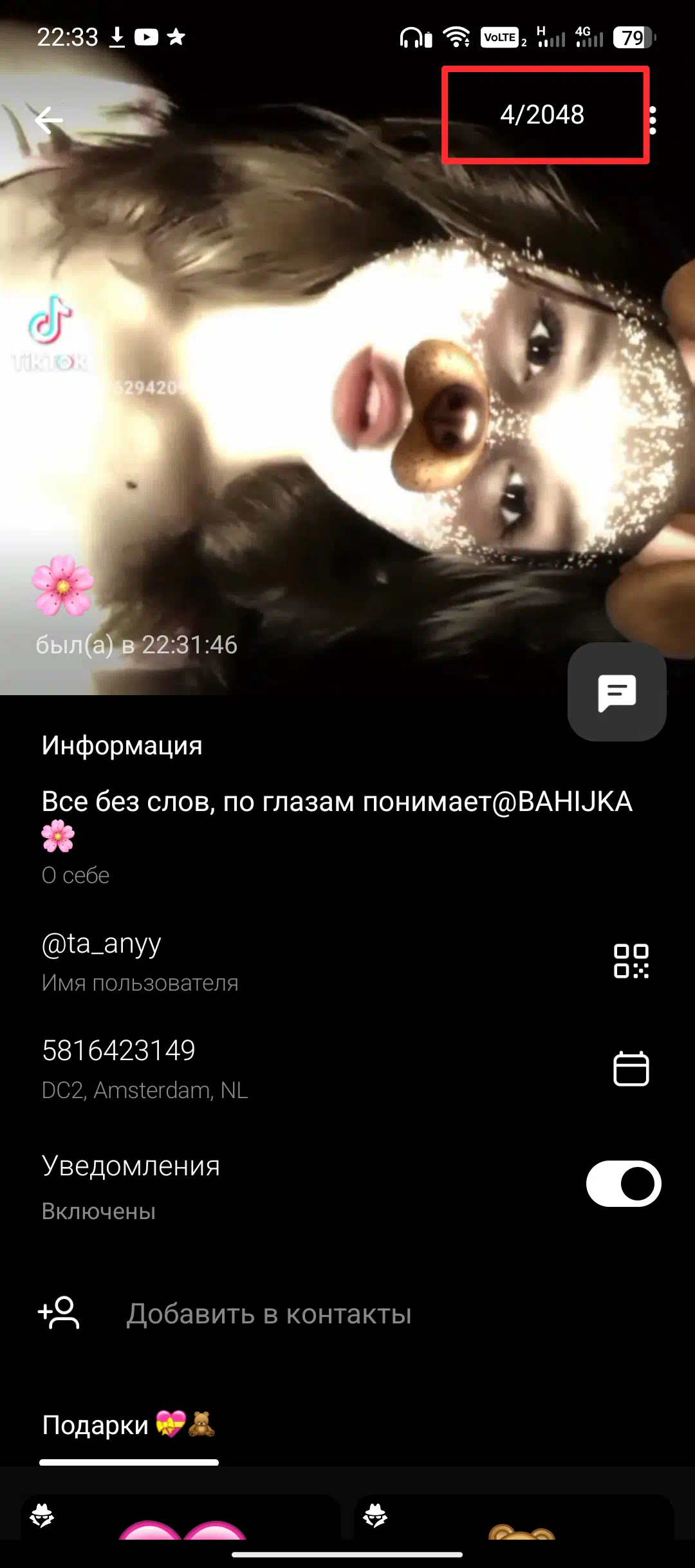
Task: Open the teddy bear gift card
Action: coord(514,1518)
